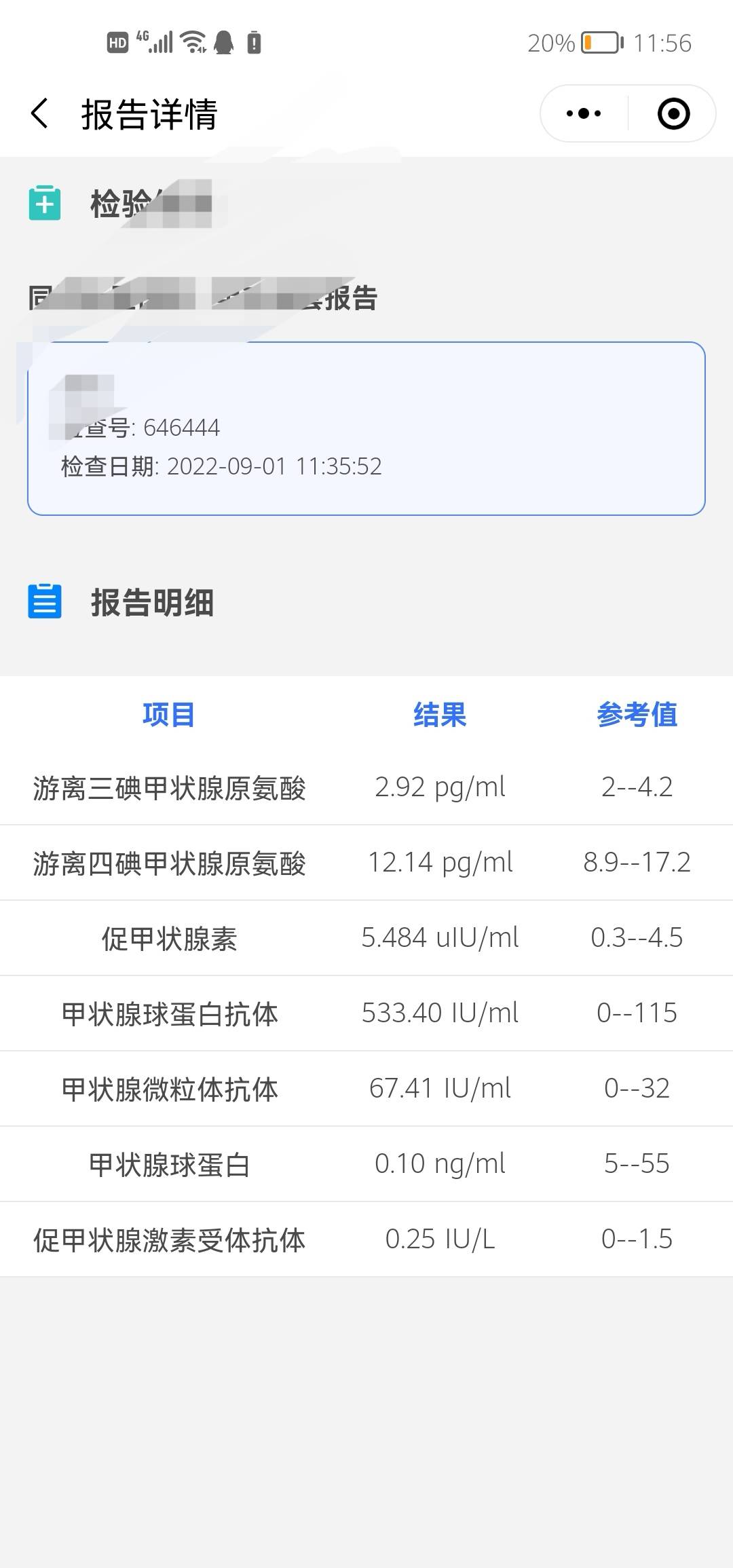Tap the blue clipboard icon beside 报告明细
733x1568 pixels.
43,600
